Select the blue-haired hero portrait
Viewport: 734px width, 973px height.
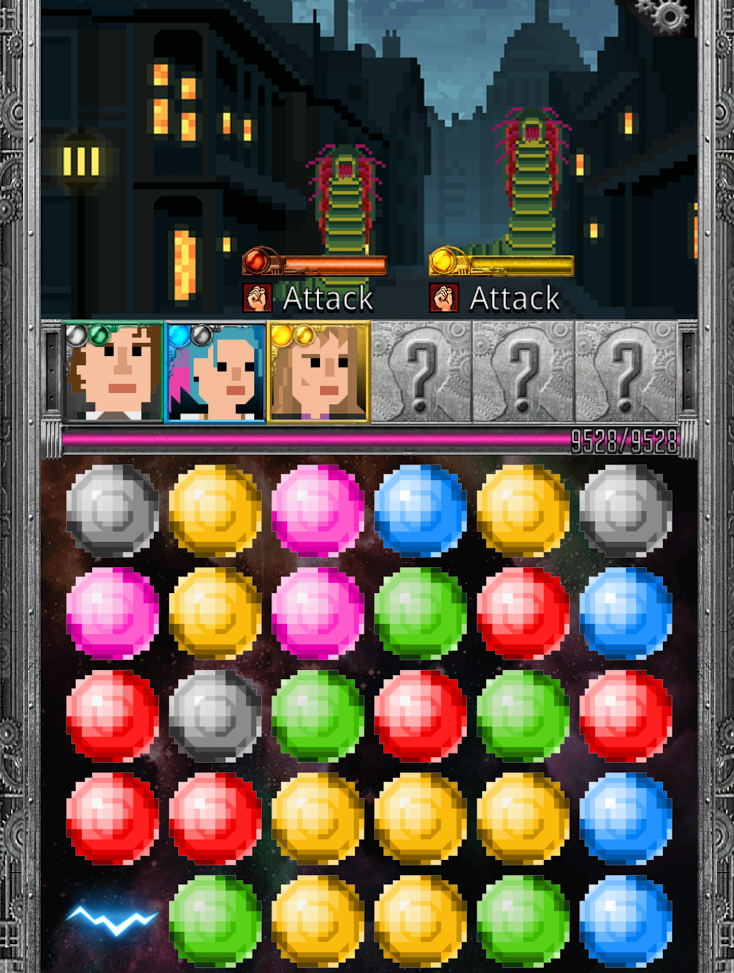tap(216, 372)
